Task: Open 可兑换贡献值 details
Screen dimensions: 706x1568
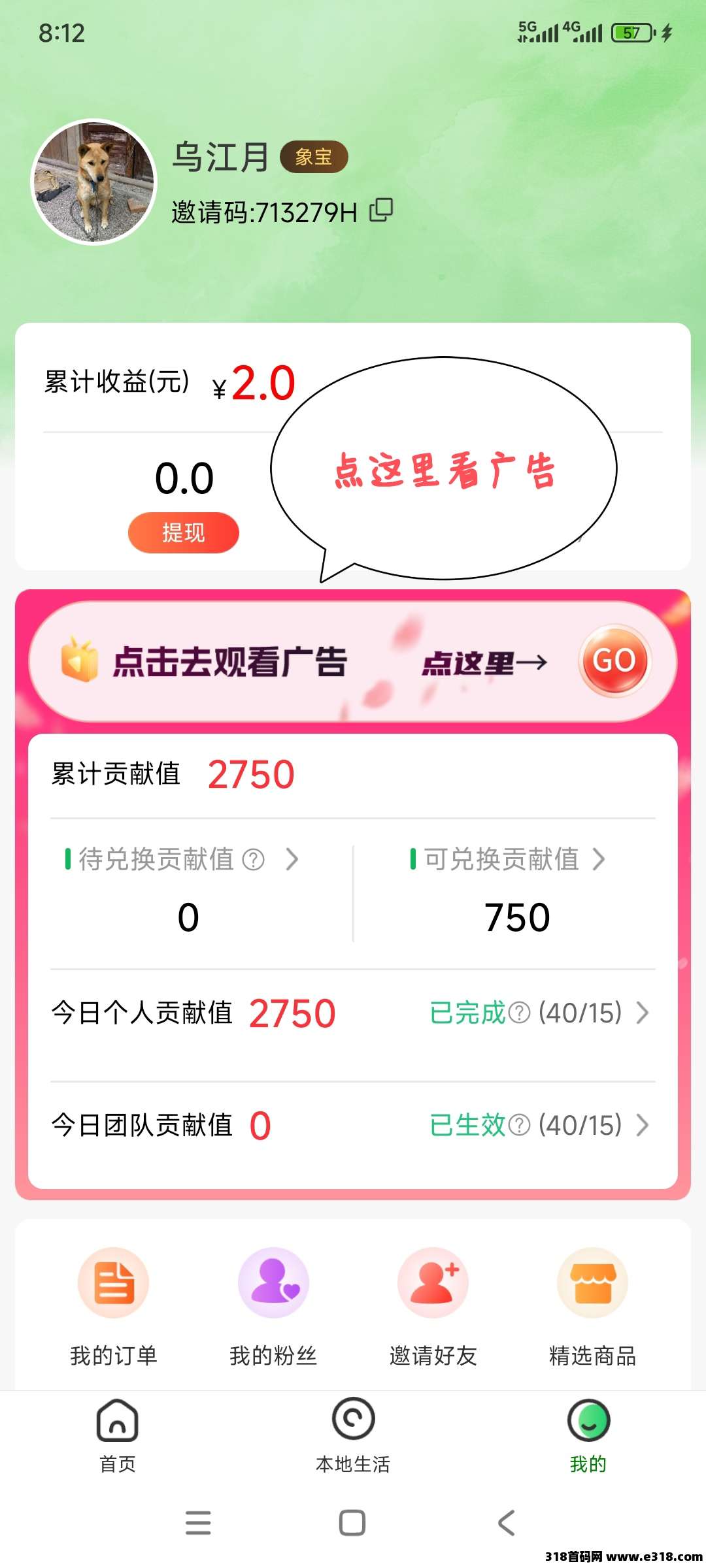Action: coord(598,859)
